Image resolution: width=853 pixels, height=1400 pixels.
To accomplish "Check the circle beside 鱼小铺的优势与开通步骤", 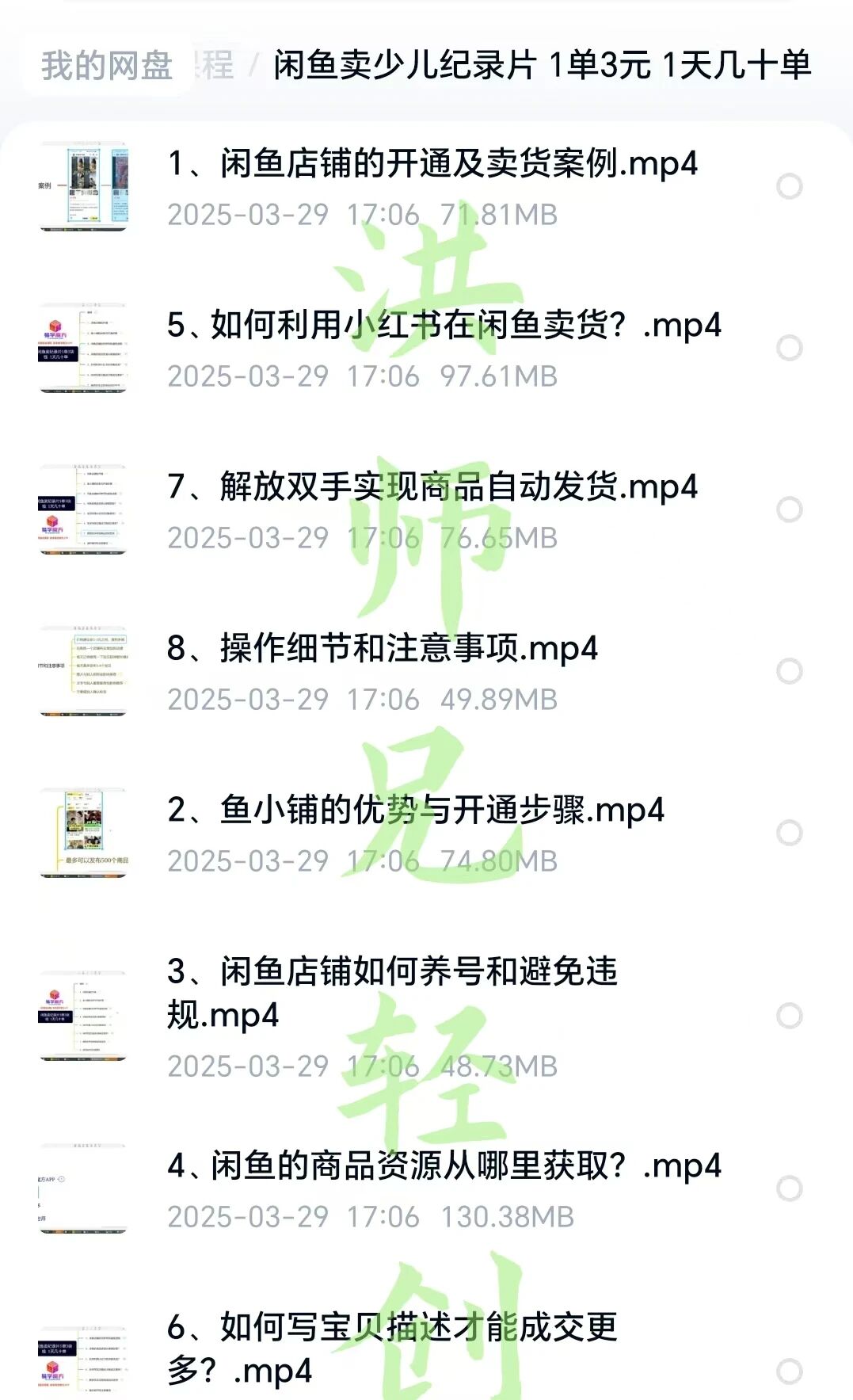I will click(789, 833).
